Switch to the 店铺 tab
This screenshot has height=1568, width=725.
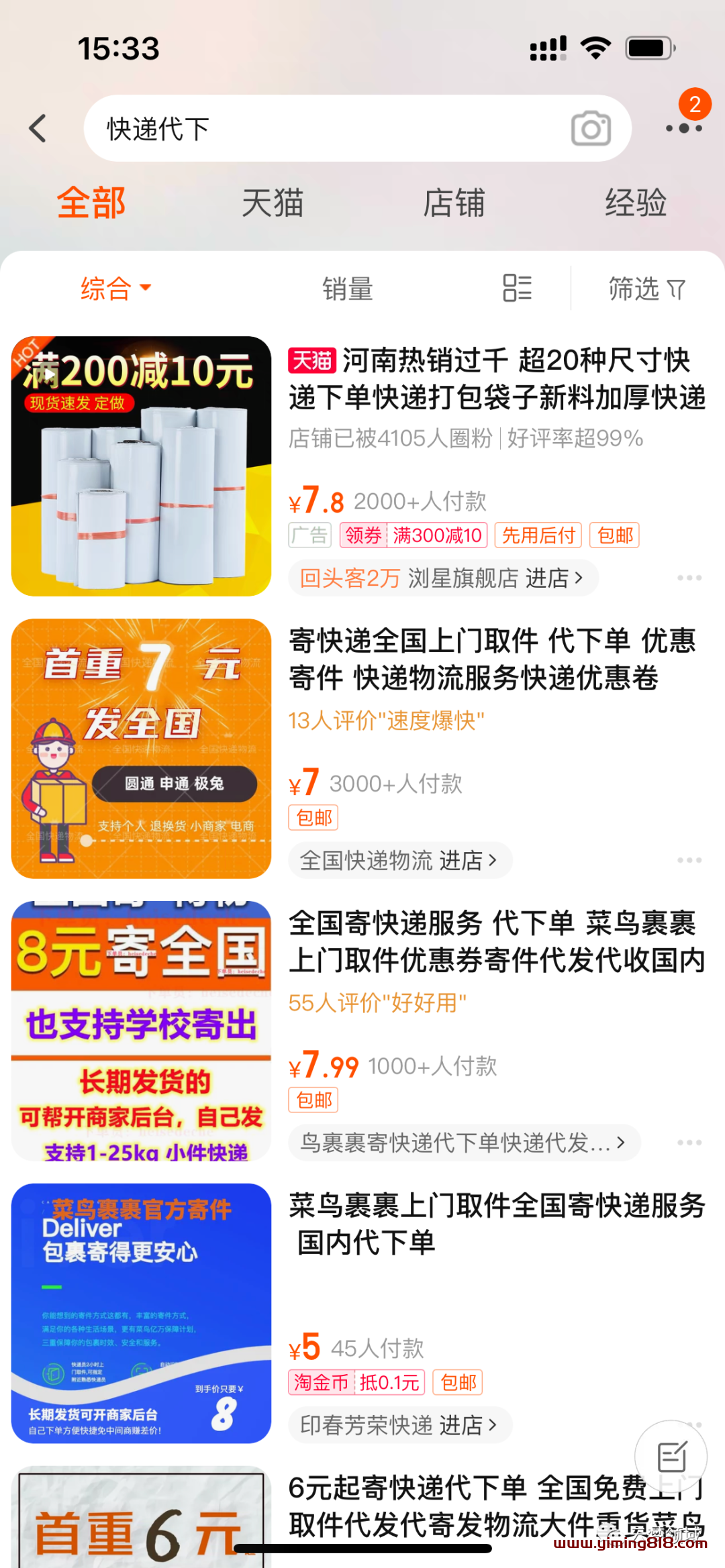pyautogui.click(x=454, y=203)
